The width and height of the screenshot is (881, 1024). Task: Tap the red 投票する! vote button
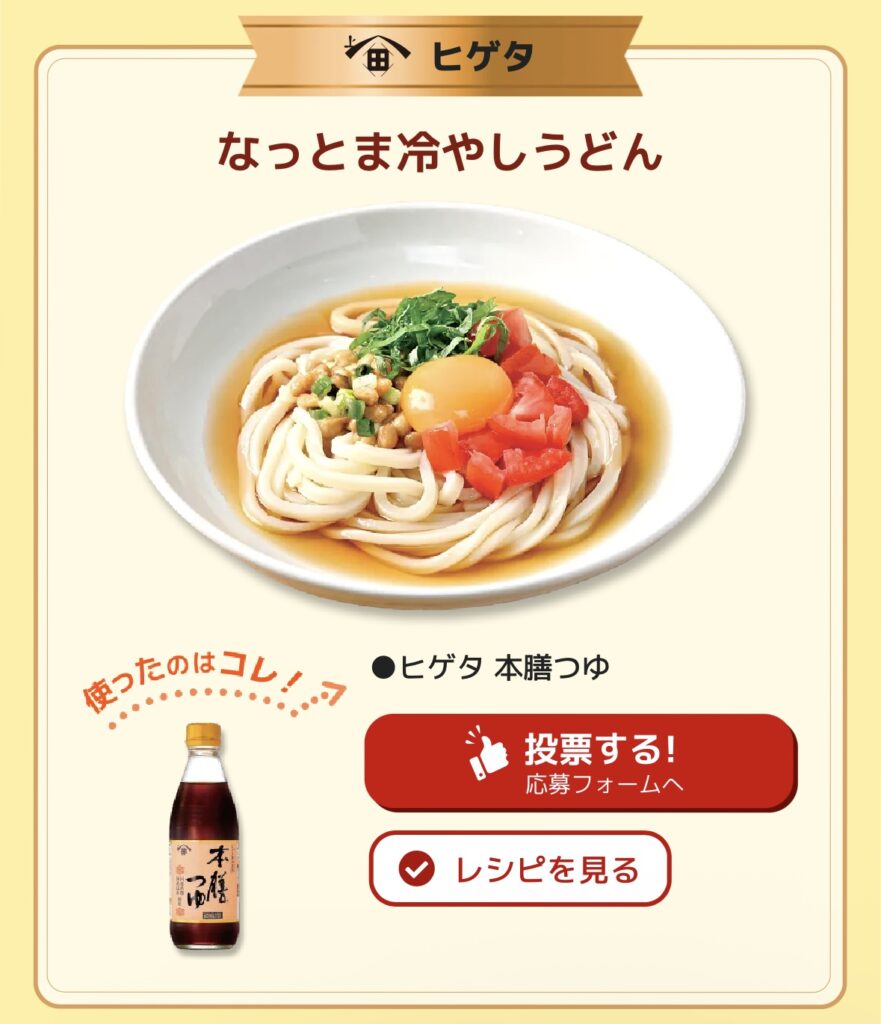point(580,762)
